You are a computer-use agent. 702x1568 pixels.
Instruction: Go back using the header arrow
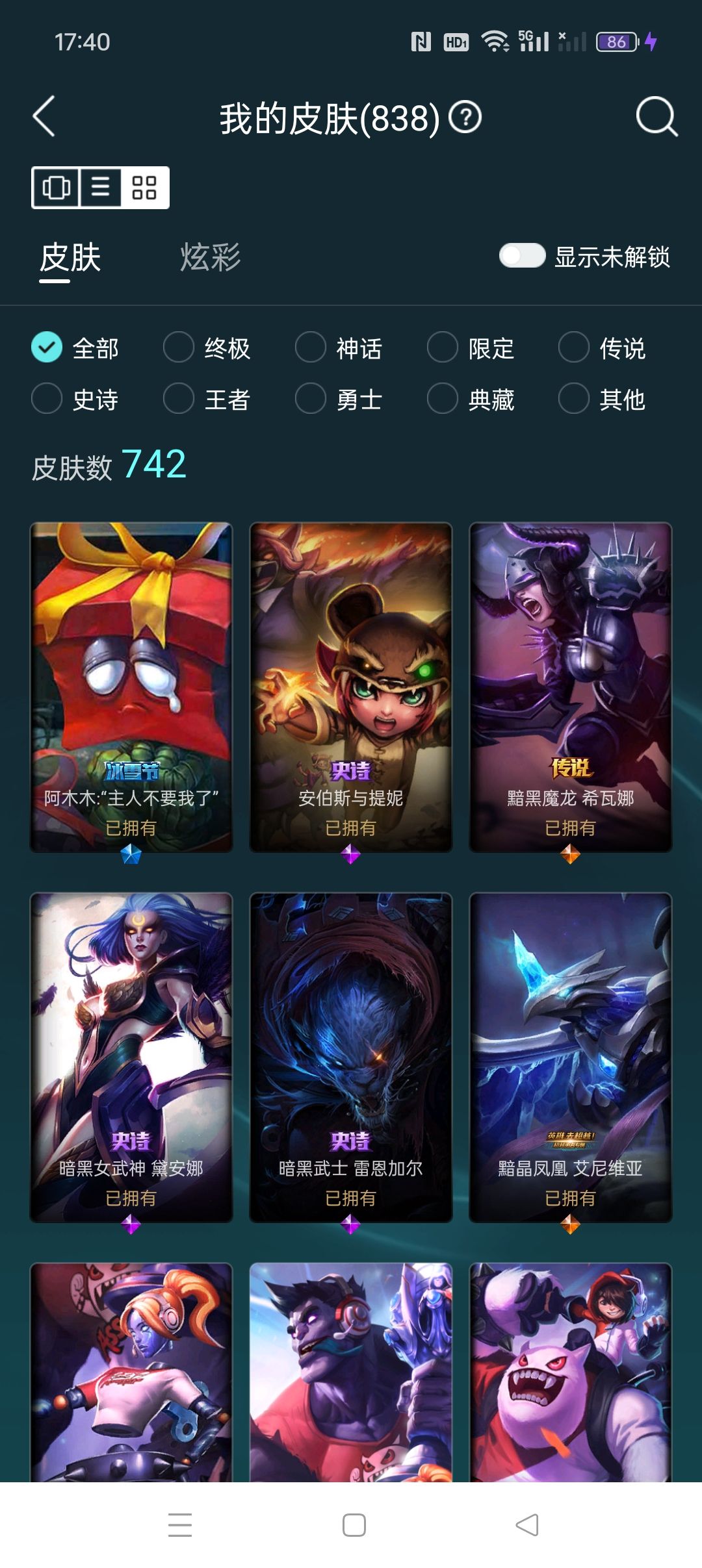click(x=44, y=117)
